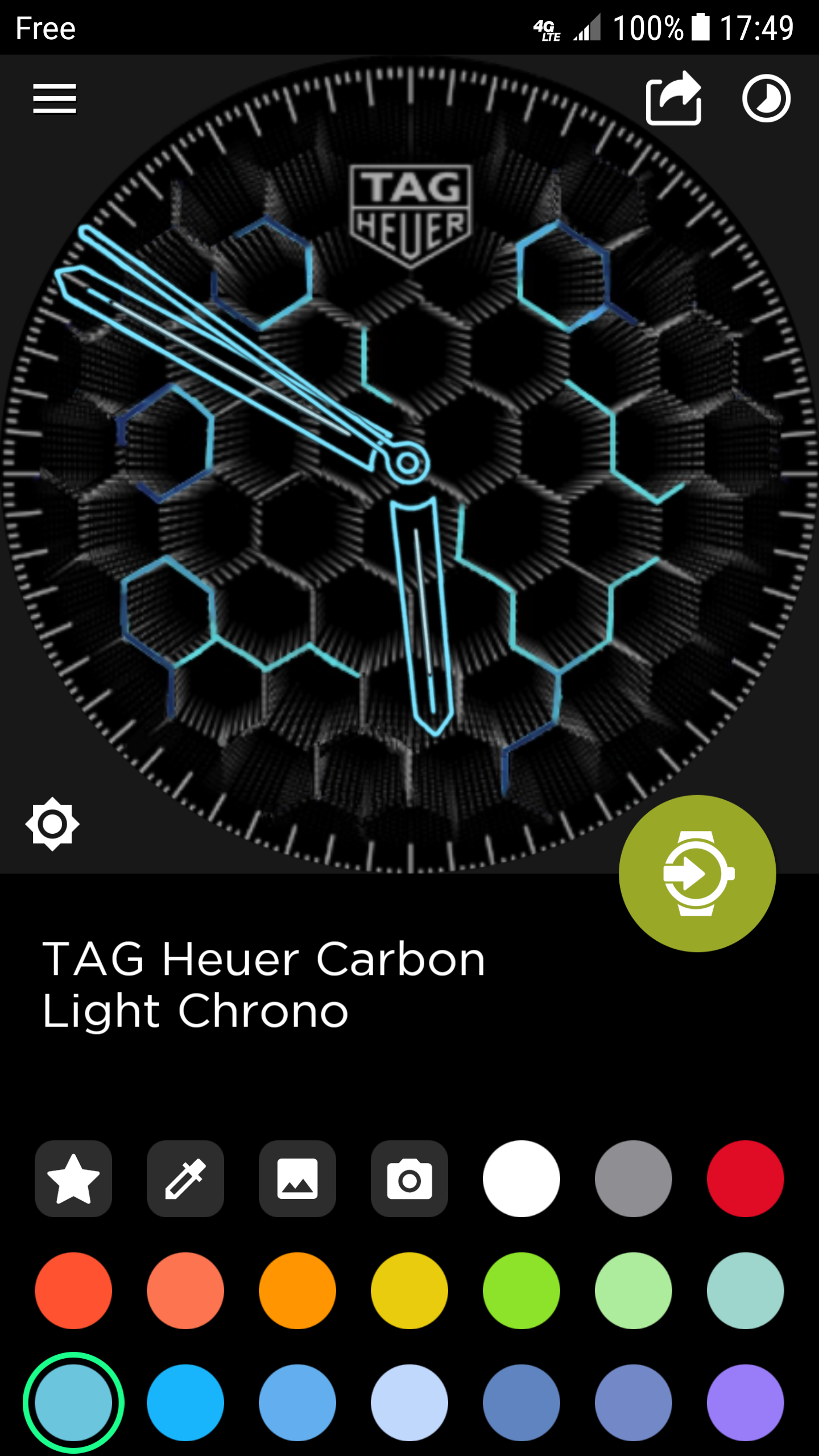Select the purple color swatch
This screenshot has height=1456, width=819.
click(746, 1403)
